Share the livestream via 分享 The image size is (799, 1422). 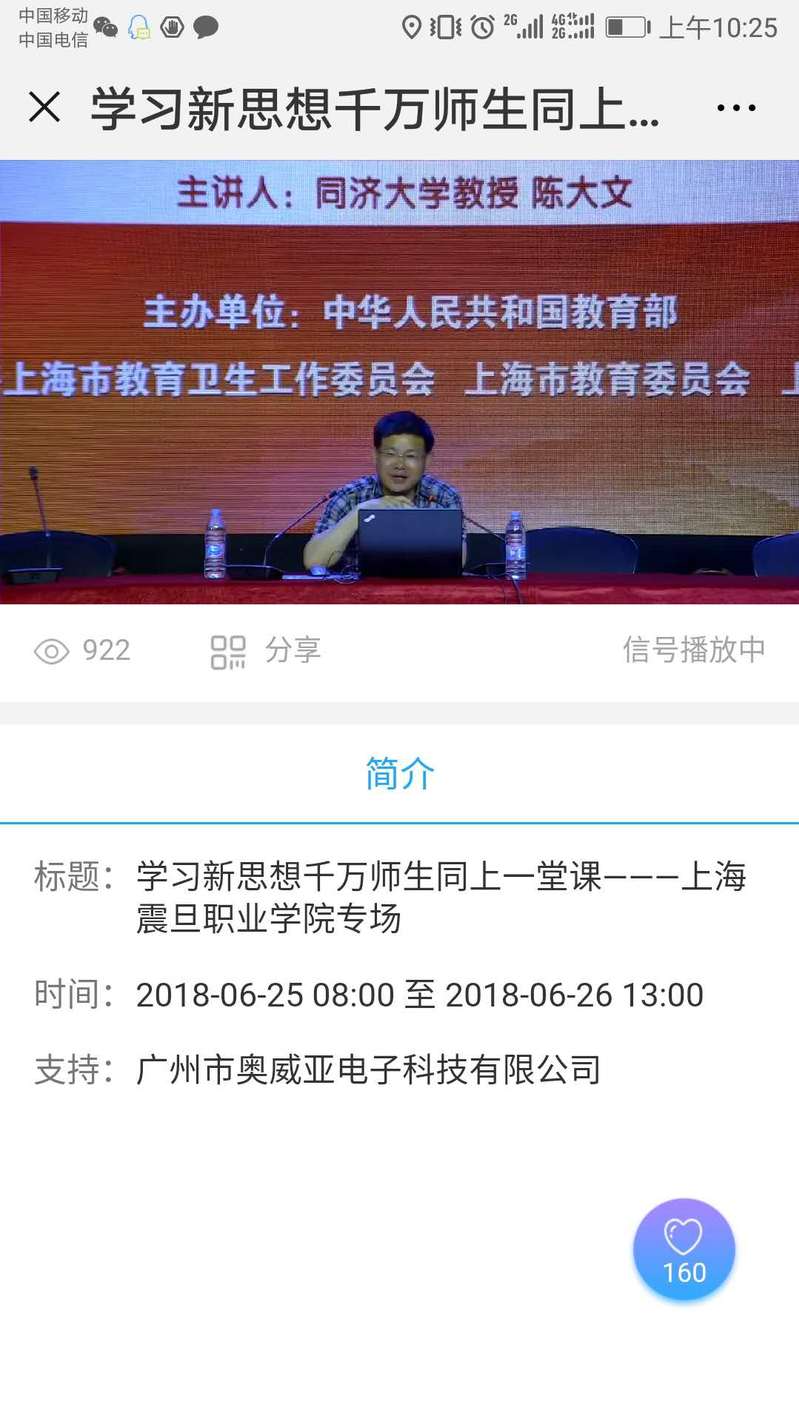coord(266,651)
